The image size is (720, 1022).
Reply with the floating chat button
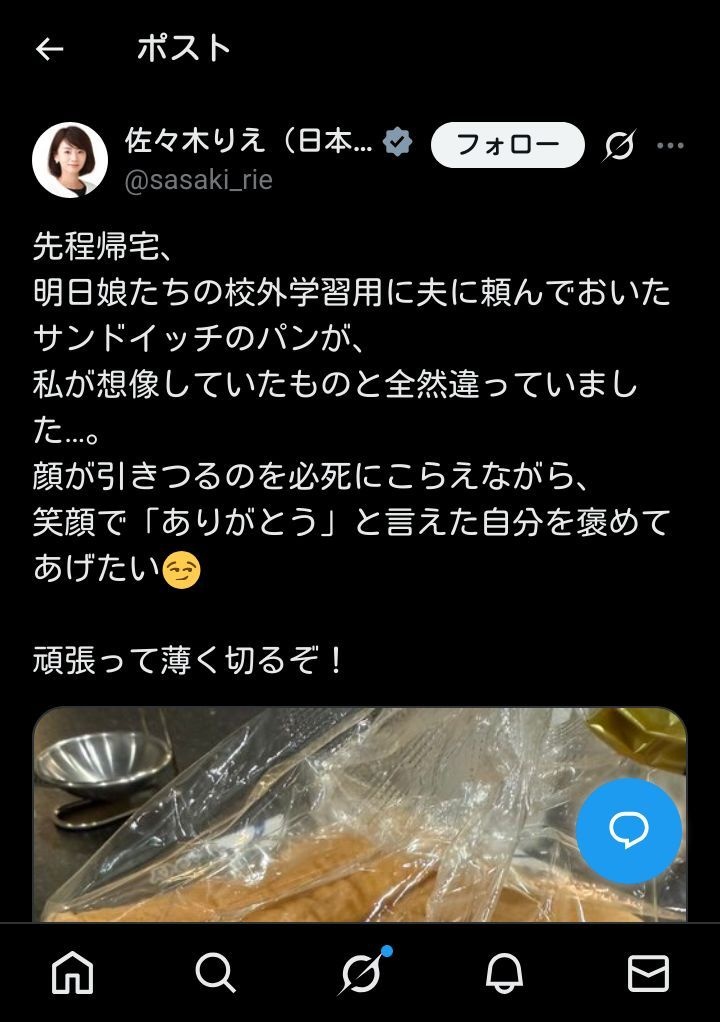point(629,830)
